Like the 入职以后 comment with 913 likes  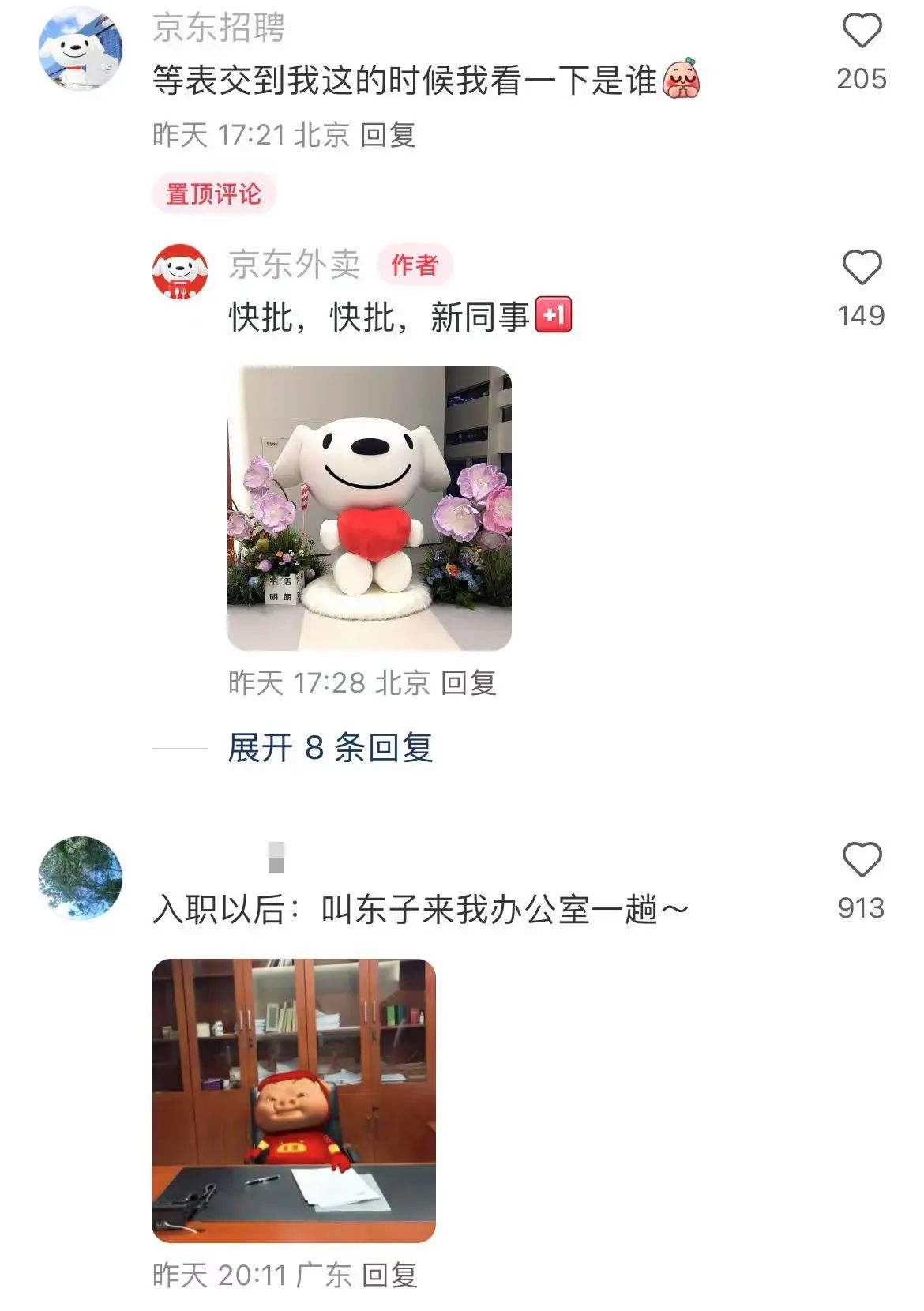(862, 859)
